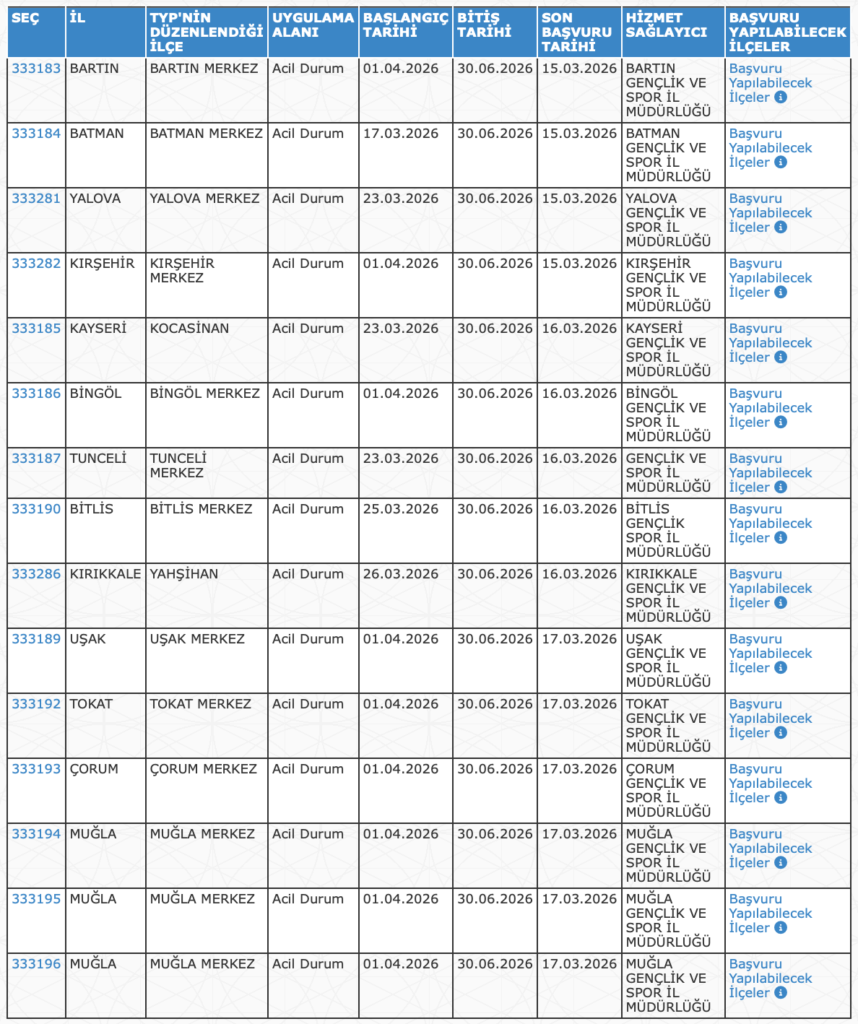858x1024 pixels.
Task: Choose program 333282 for Kırşehir
Action: coord(36,264)
